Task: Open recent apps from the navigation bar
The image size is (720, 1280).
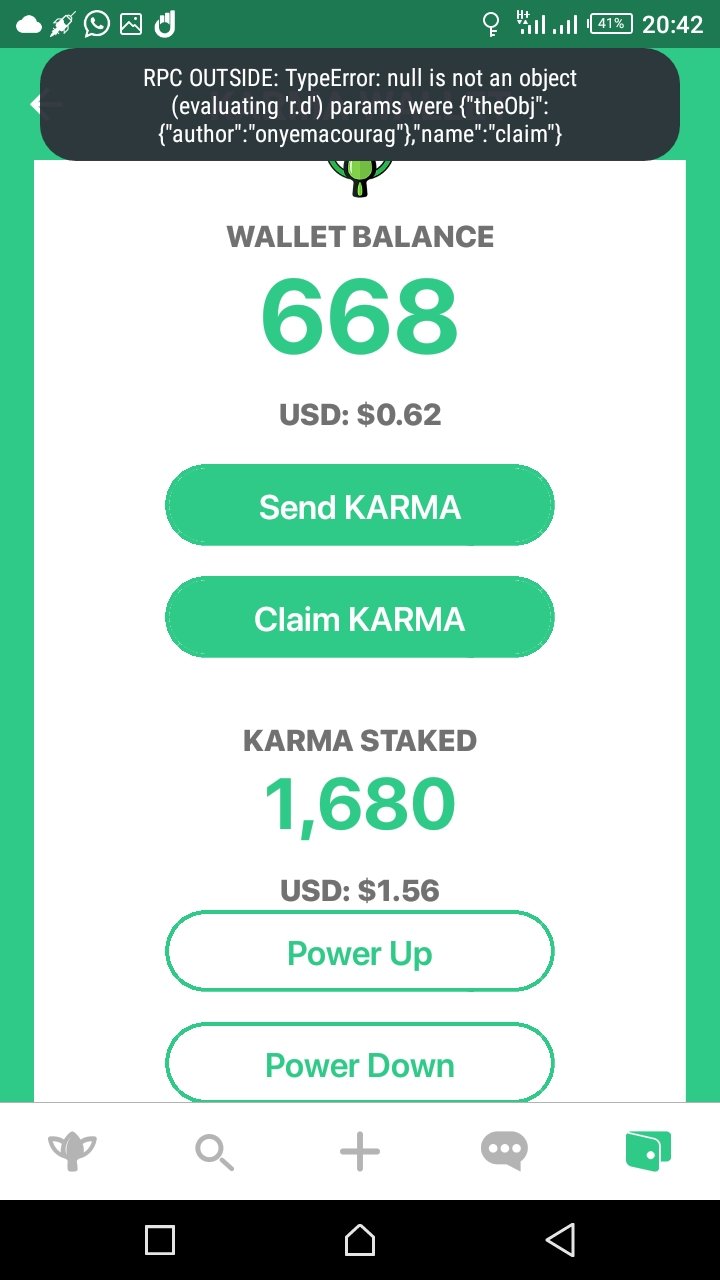Action: pos(160,1240)
